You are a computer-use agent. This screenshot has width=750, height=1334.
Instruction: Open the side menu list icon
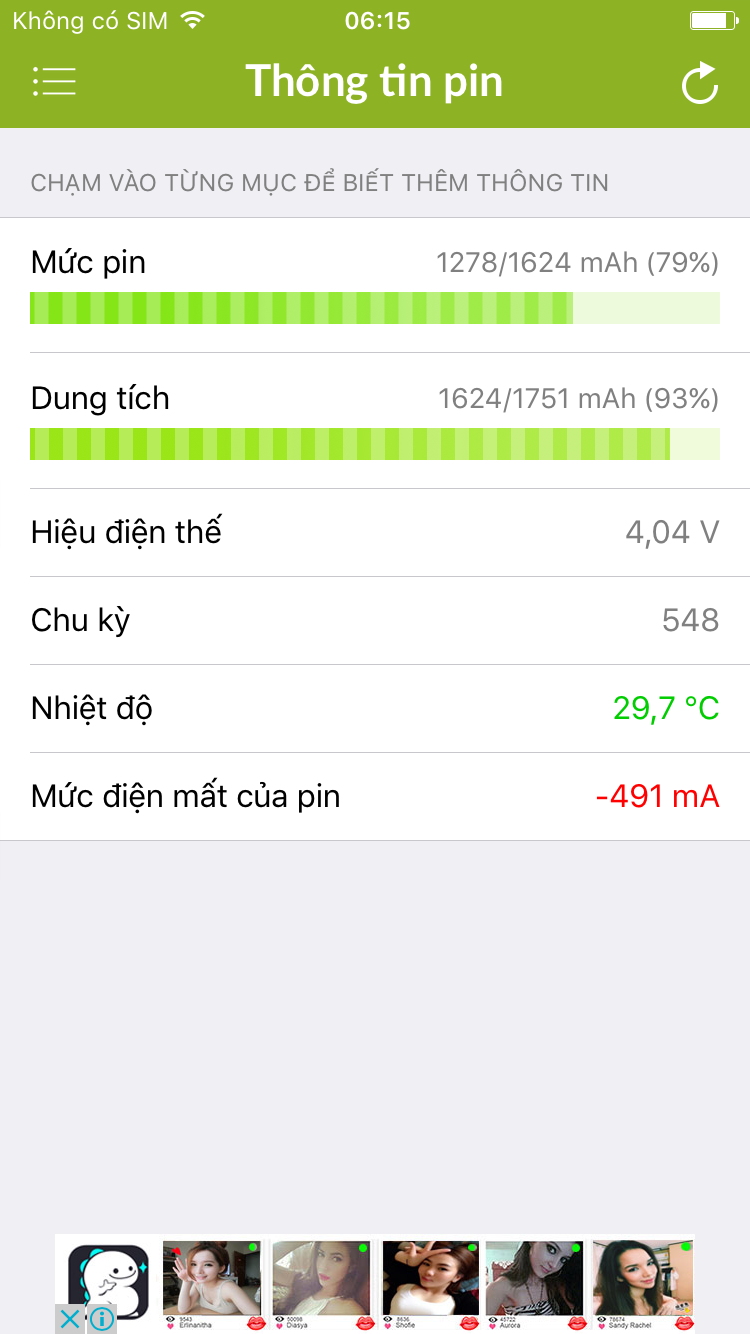pyautogui.click(x=54, y=82)
